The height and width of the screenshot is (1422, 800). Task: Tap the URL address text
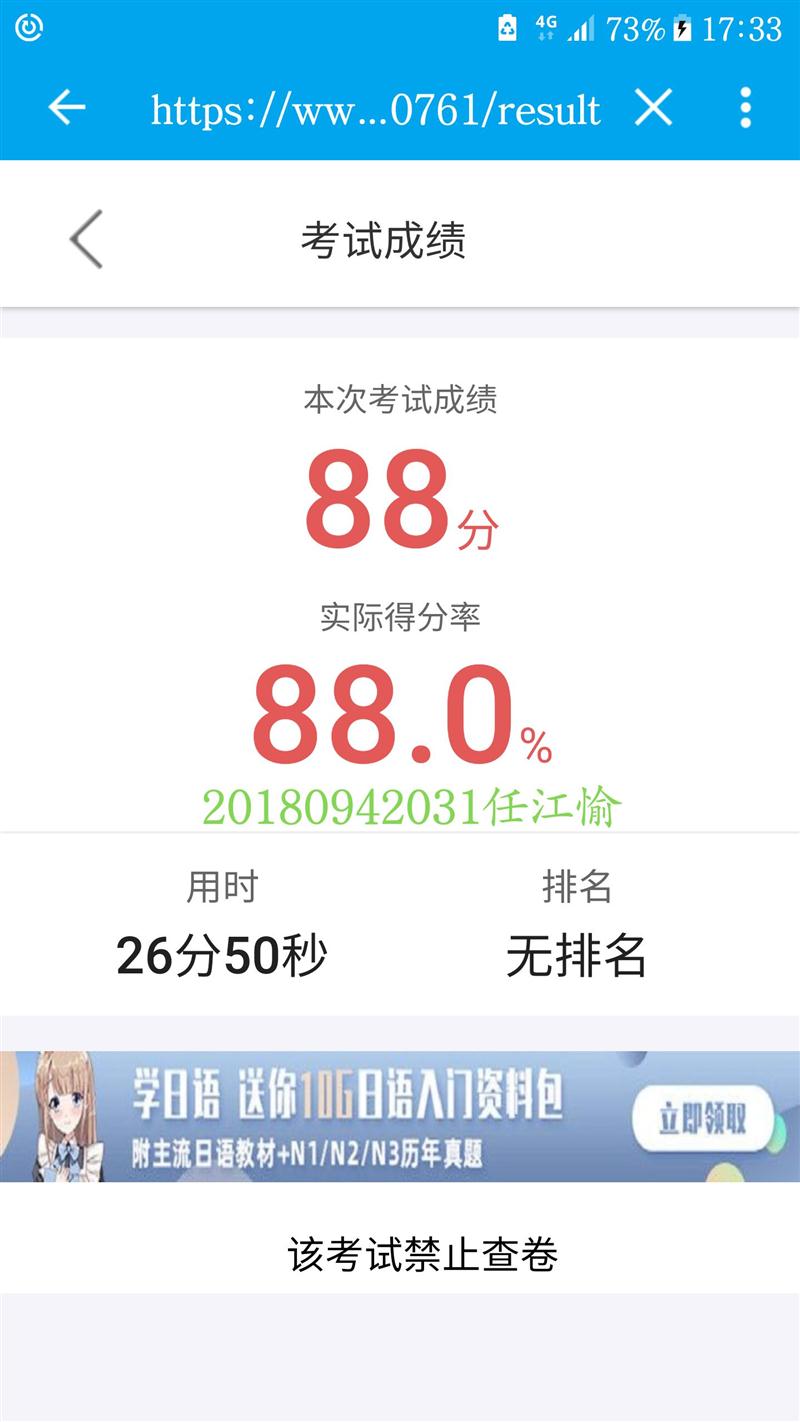pyautogui.click(x=375, y=110)
